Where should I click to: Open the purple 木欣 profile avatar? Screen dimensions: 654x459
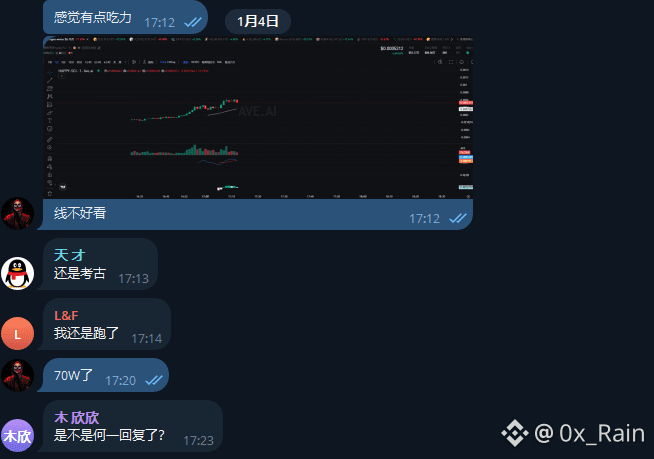[17, 436]
